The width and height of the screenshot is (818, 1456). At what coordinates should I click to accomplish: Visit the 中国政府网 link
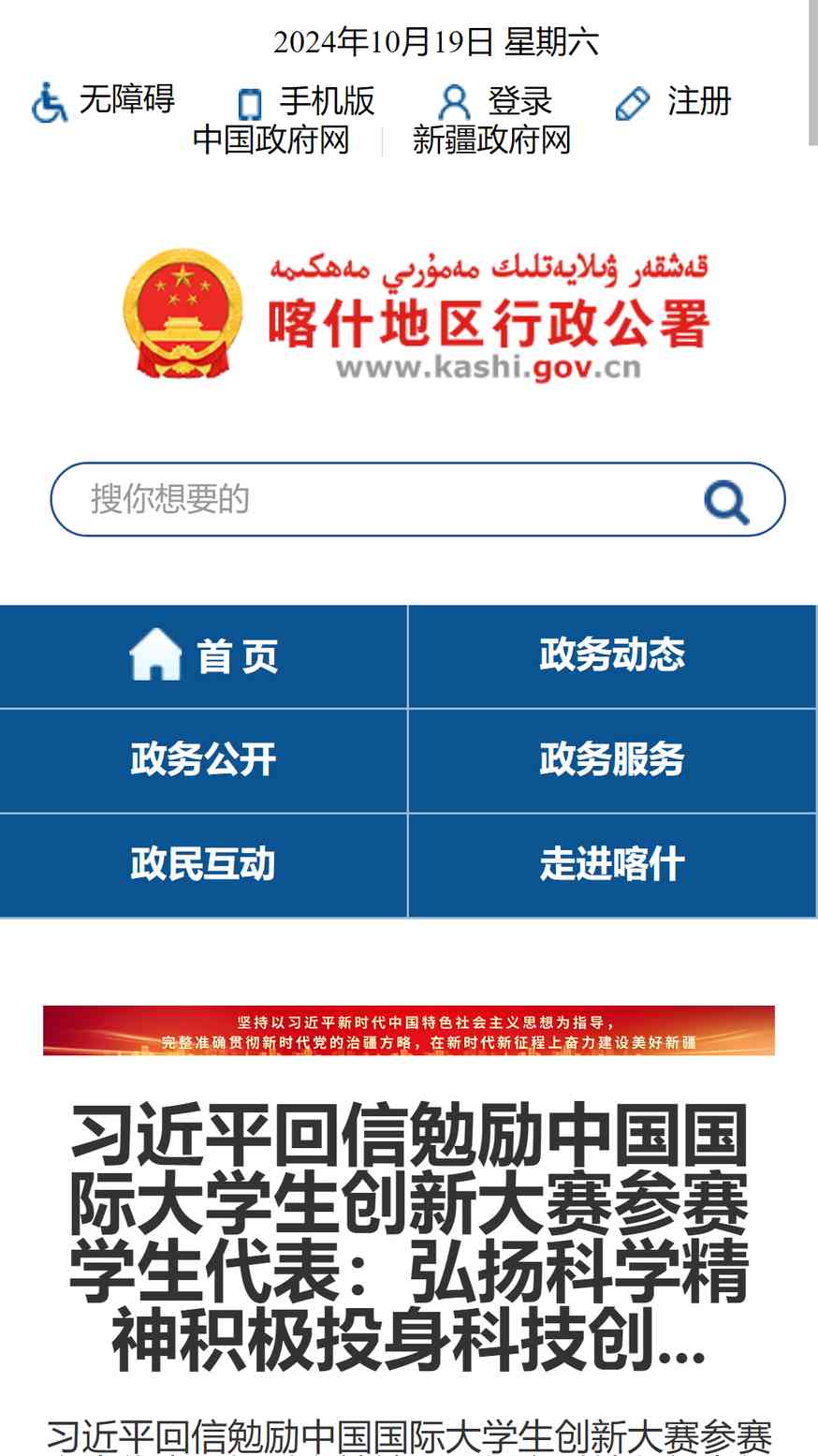(270, 140)
